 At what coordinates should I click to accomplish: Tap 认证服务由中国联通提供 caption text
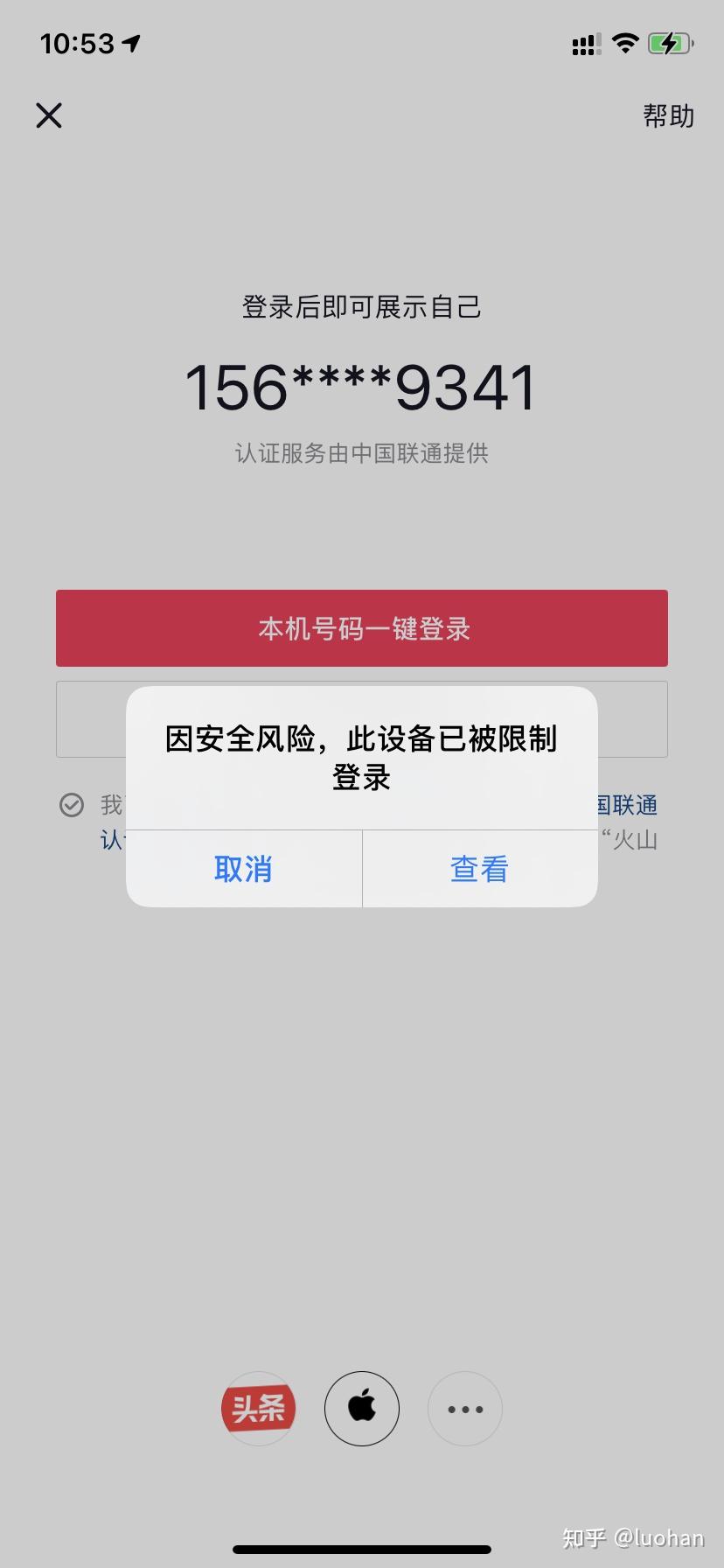click(361, 454)
